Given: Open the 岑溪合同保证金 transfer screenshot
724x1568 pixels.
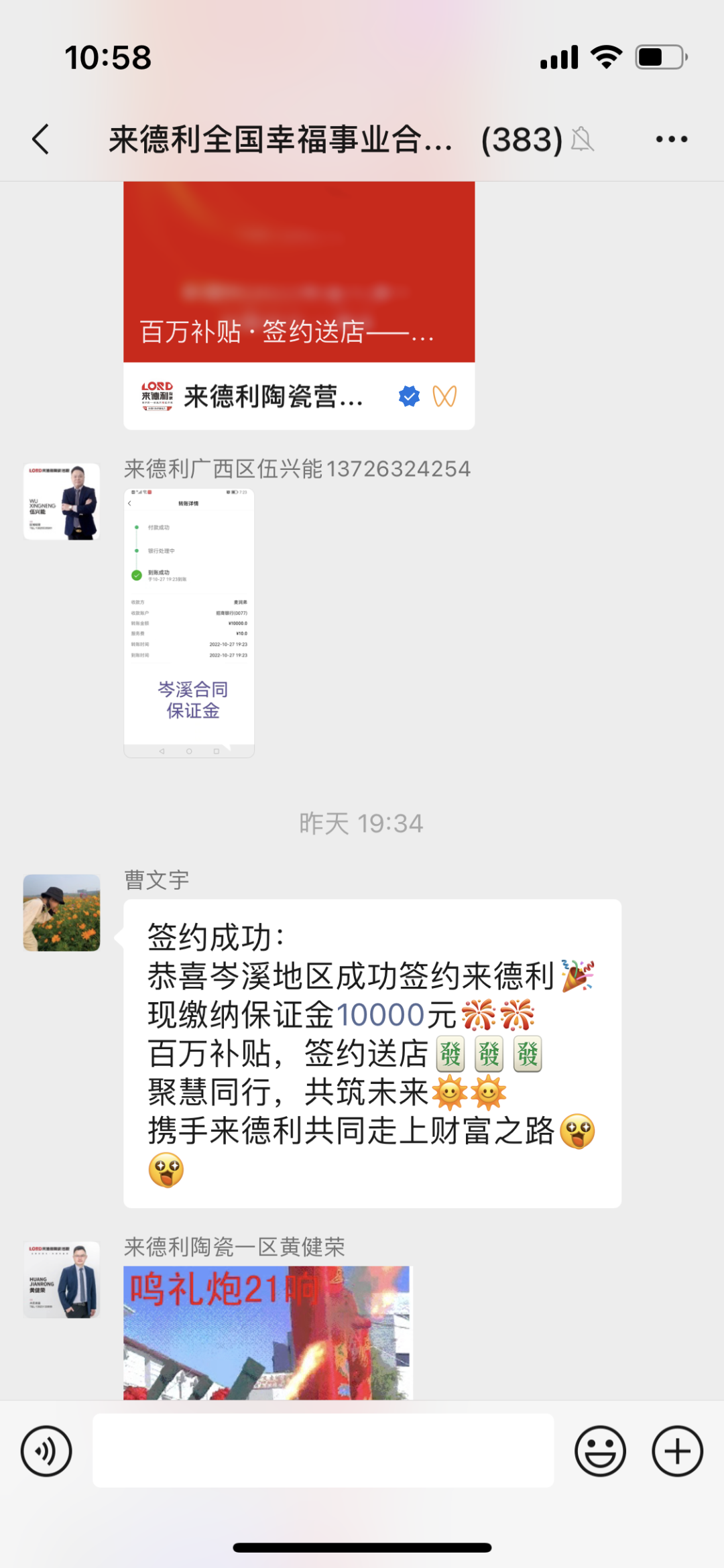Looking at the screenshot, I should click(189, 623).
